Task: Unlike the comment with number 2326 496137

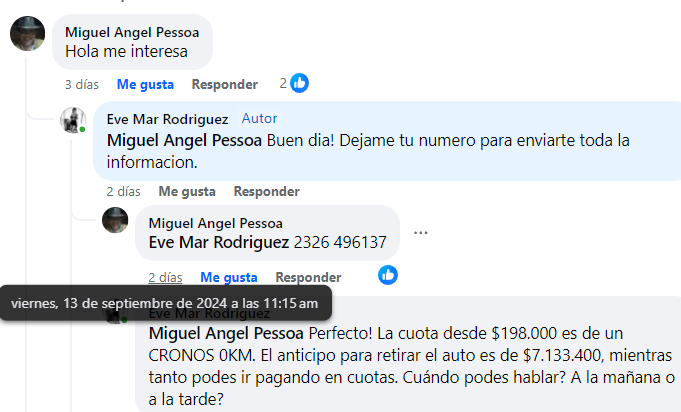Action: [229, 277]
